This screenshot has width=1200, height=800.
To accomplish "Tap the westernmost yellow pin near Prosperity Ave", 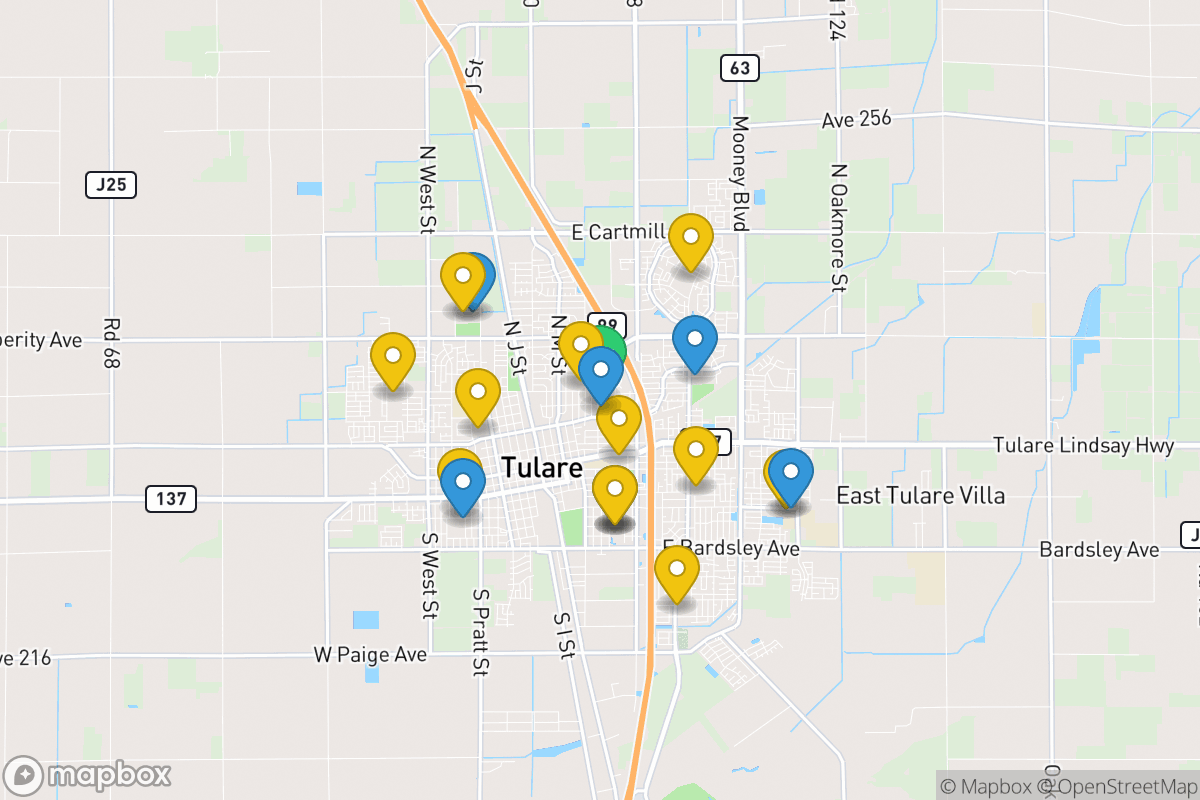I will (x=393, y=358).
